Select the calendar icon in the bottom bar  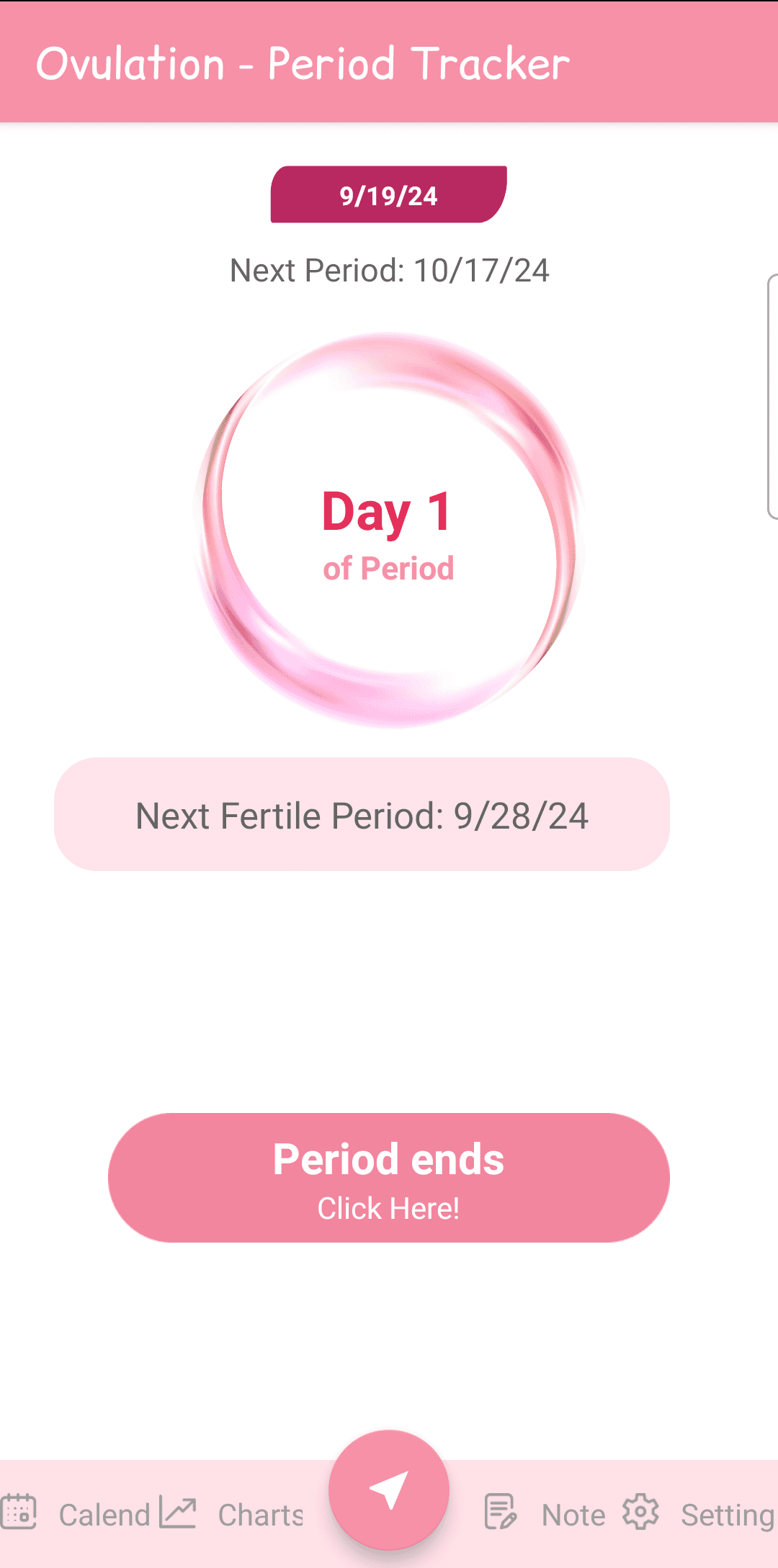pyautogui.click(x=19, y=1510)
